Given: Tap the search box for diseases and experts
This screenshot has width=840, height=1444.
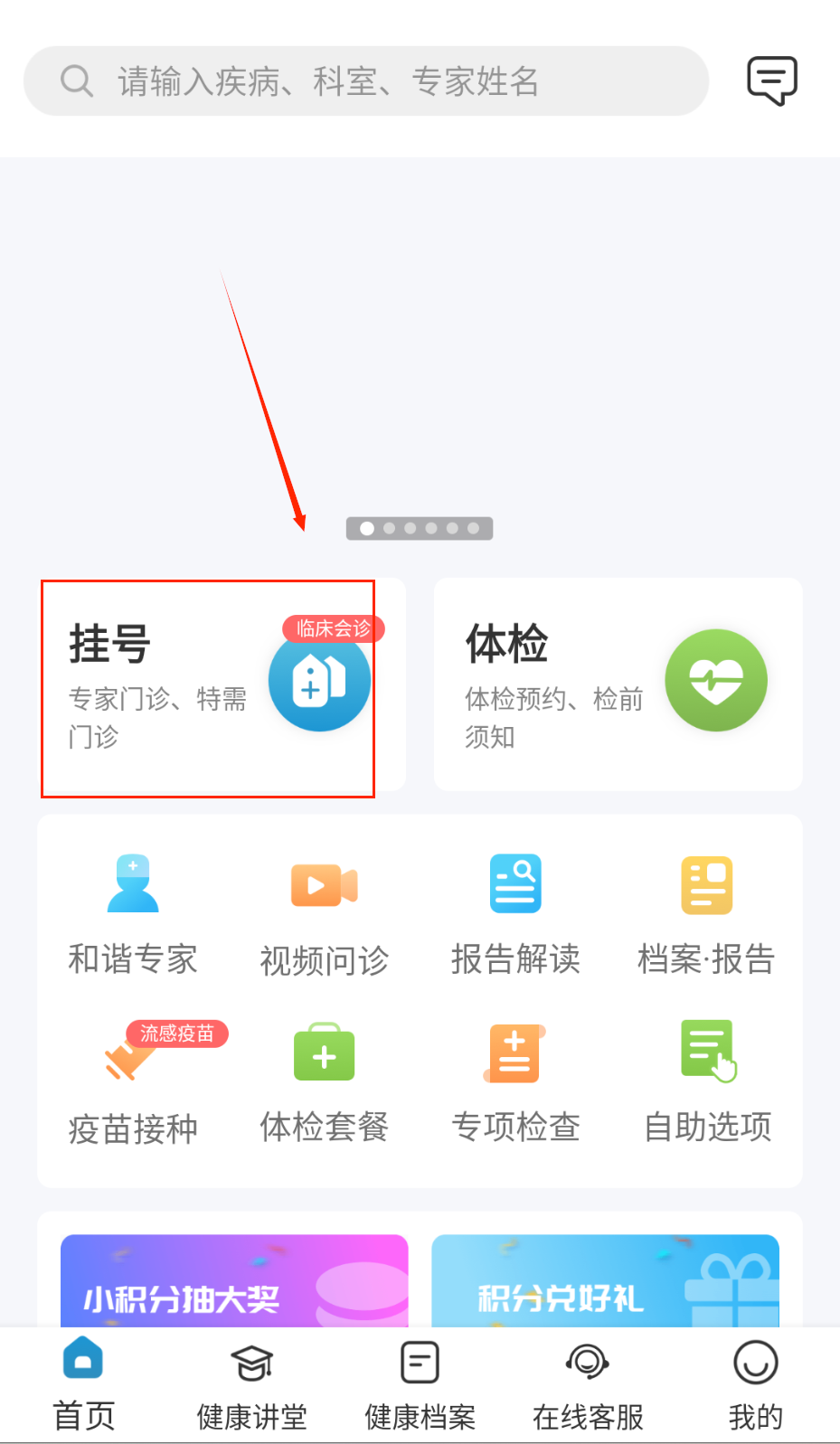Looking at the screenshot, I should (365, 81).
